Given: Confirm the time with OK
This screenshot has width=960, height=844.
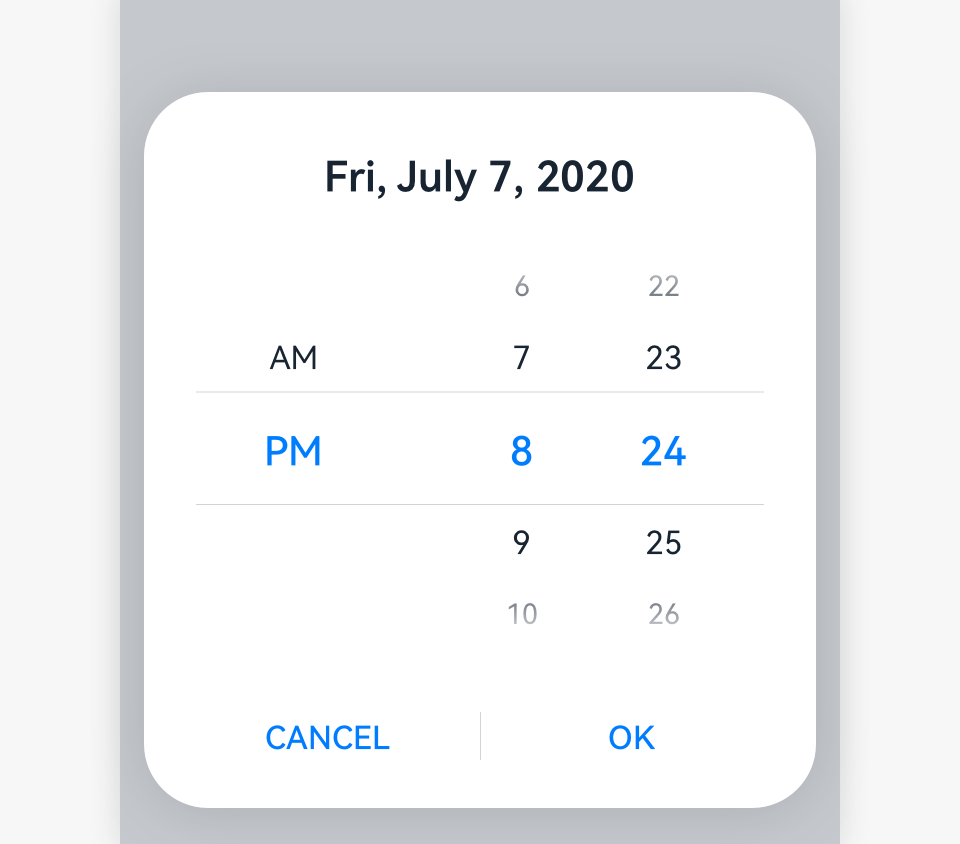Looking at the screenshot, I should point(631,738).
